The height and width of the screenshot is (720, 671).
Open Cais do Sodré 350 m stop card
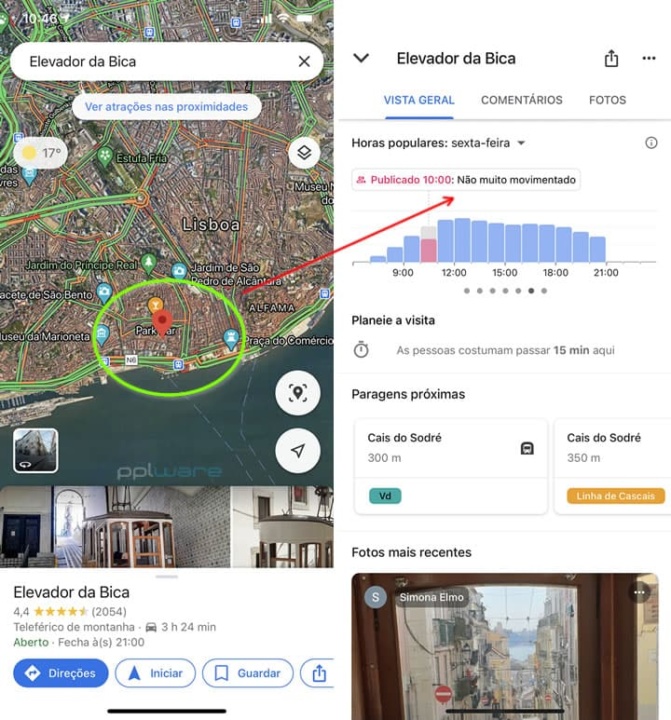(612, 465)
